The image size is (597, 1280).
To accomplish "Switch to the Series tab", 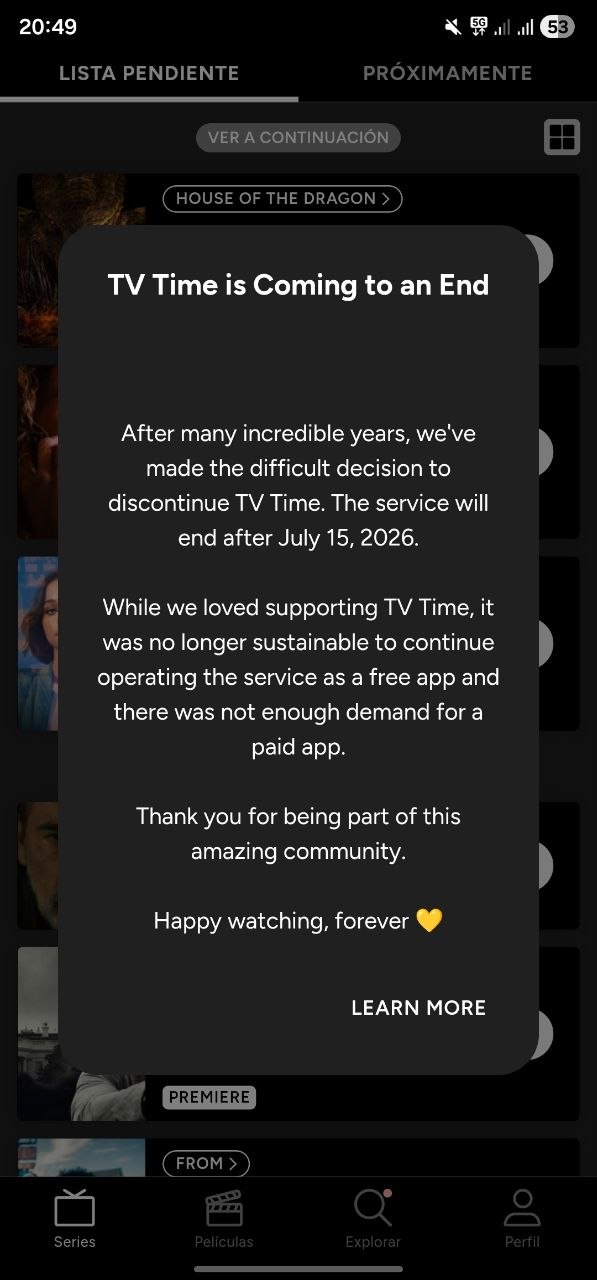I will point(75,1219).
